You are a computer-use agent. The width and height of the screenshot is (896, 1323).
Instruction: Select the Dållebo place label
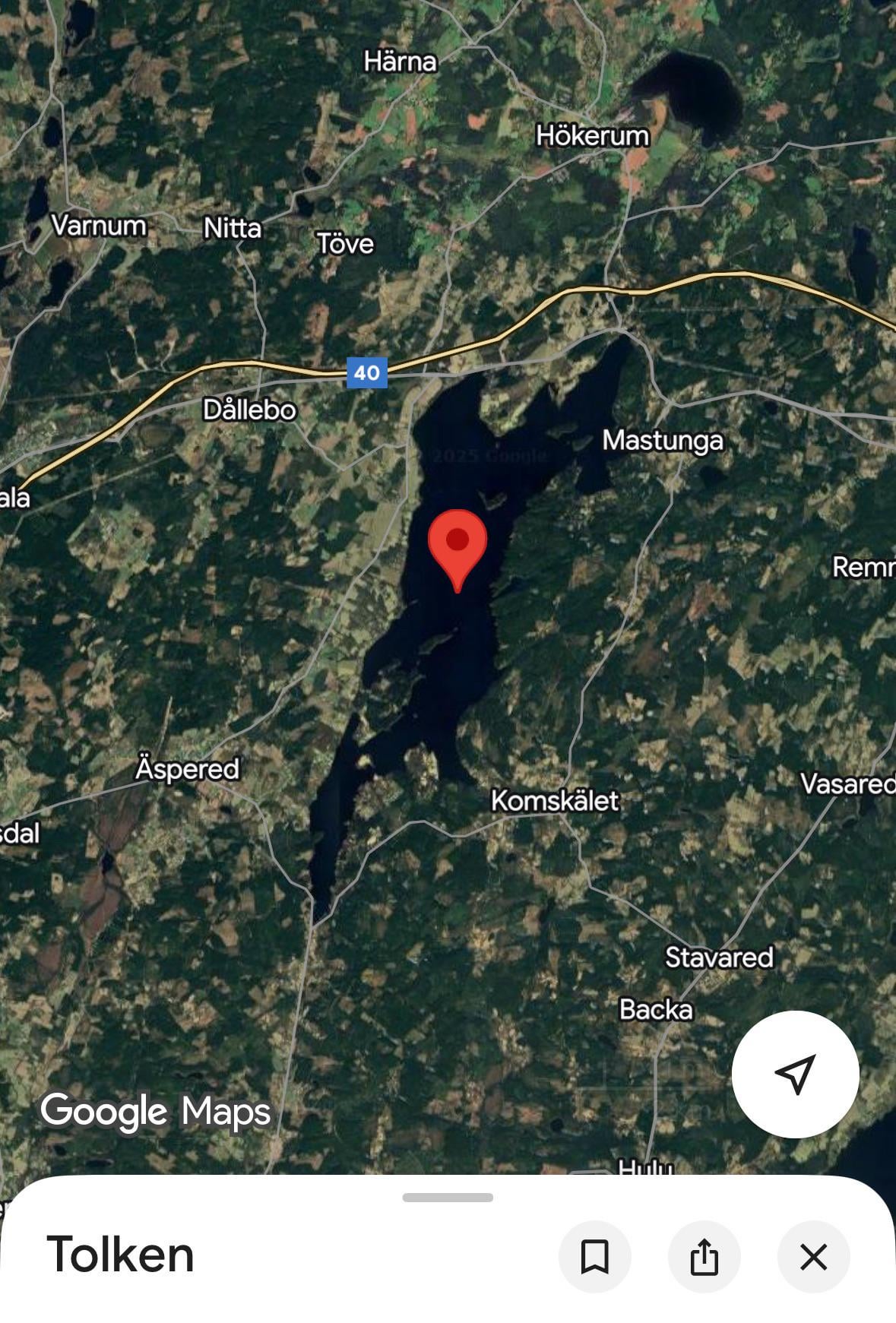[x=249, y=410]
